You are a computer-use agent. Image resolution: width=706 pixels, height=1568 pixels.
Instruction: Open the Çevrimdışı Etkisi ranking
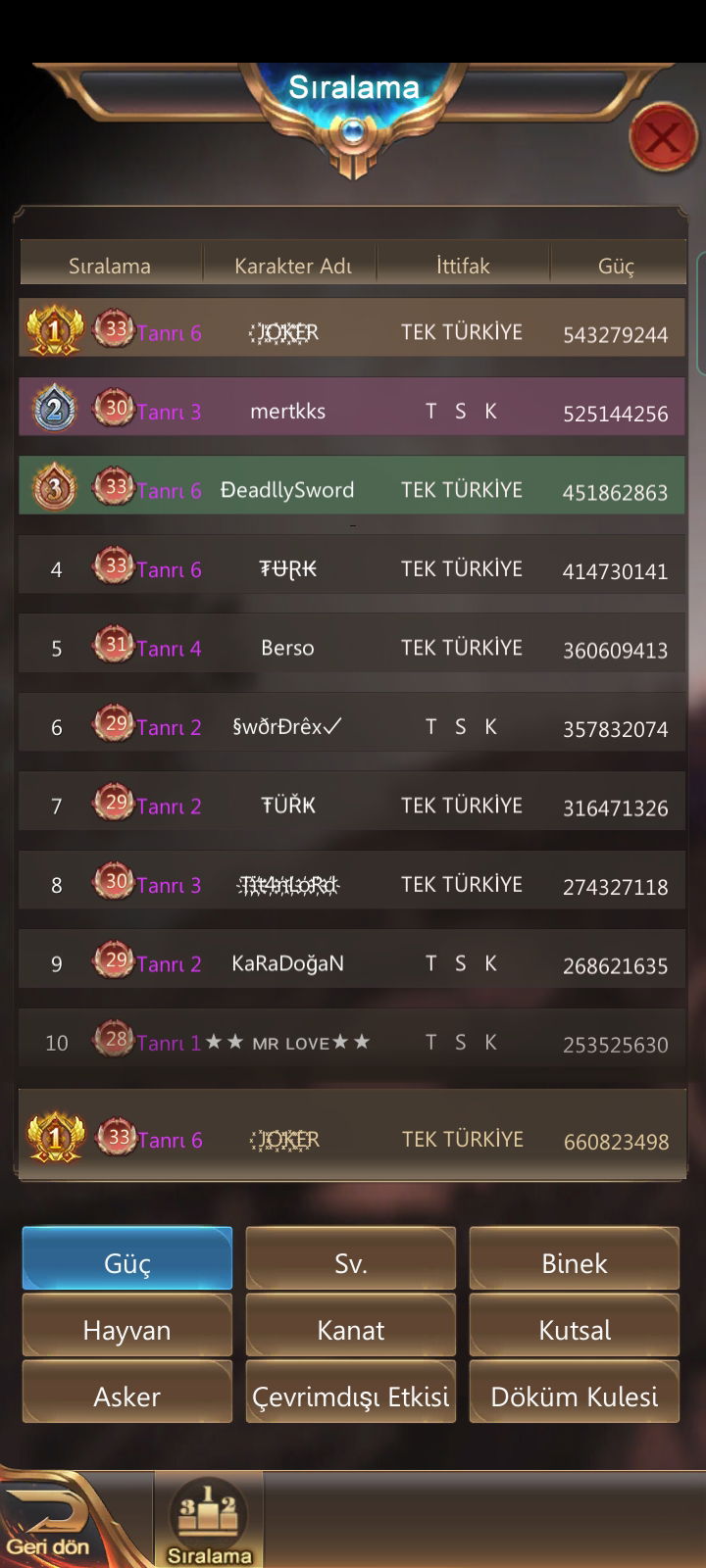(x=350, y=1392)
